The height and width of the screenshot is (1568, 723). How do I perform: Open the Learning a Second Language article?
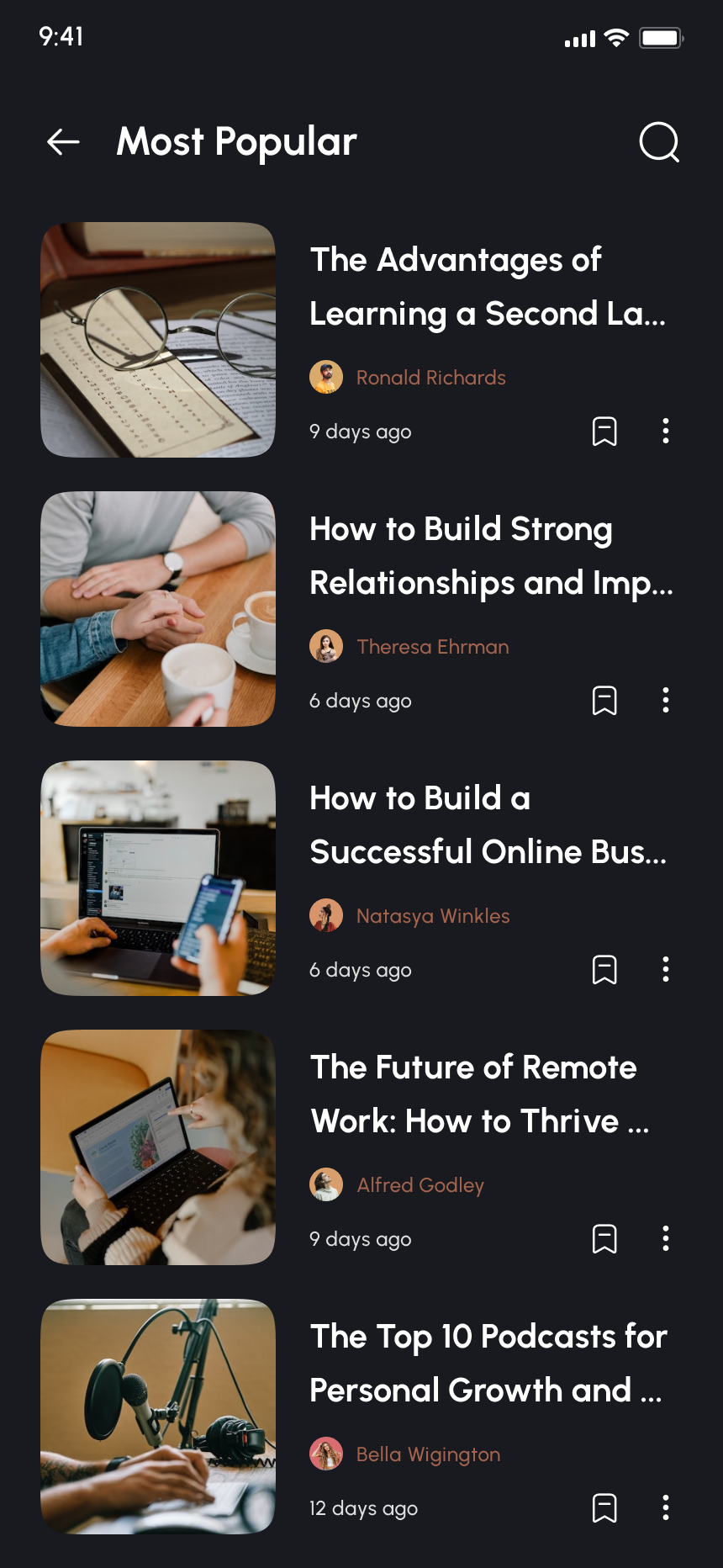(x=488, y=287)
